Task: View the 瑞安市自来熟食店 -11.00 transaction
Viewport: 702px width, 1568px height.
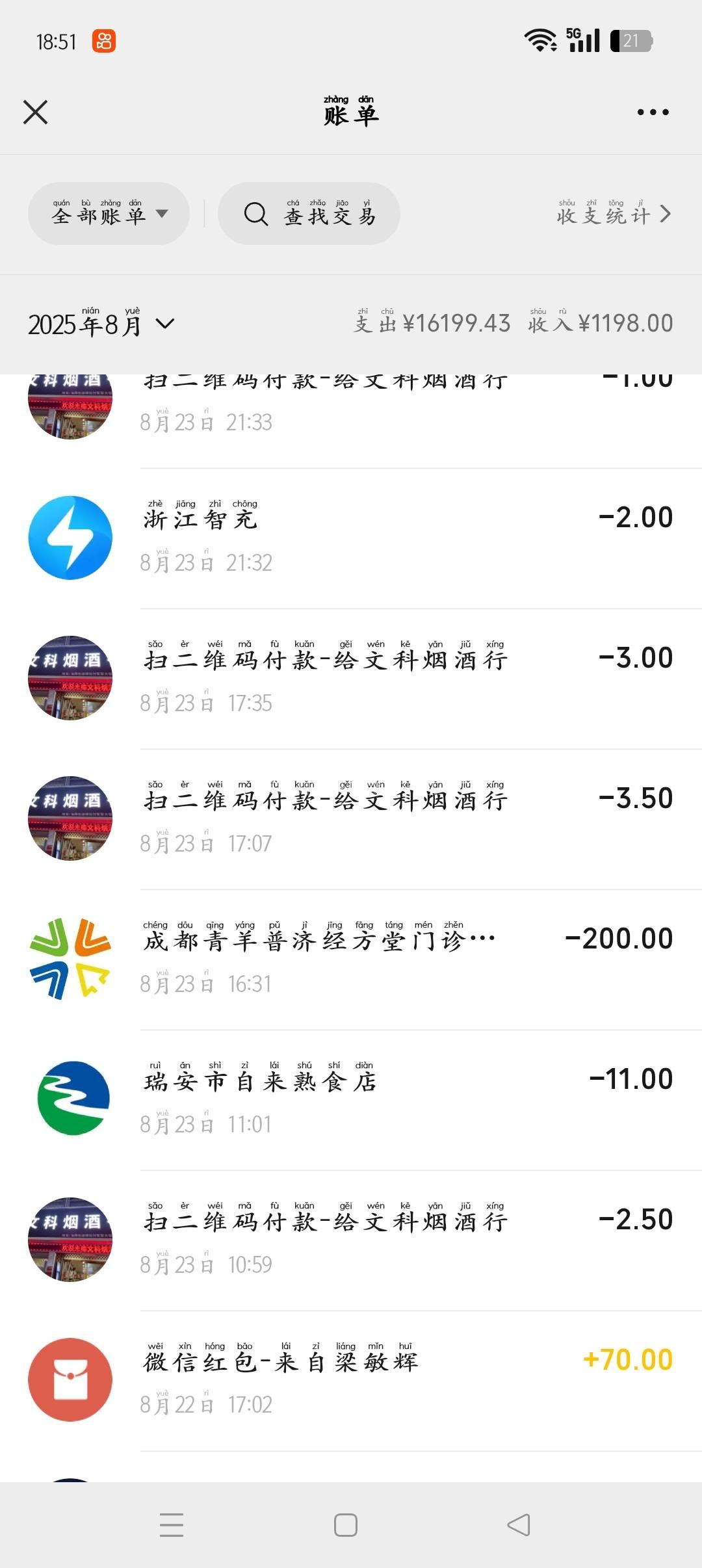Action: pyautogui.click(x=351, y=1100)
